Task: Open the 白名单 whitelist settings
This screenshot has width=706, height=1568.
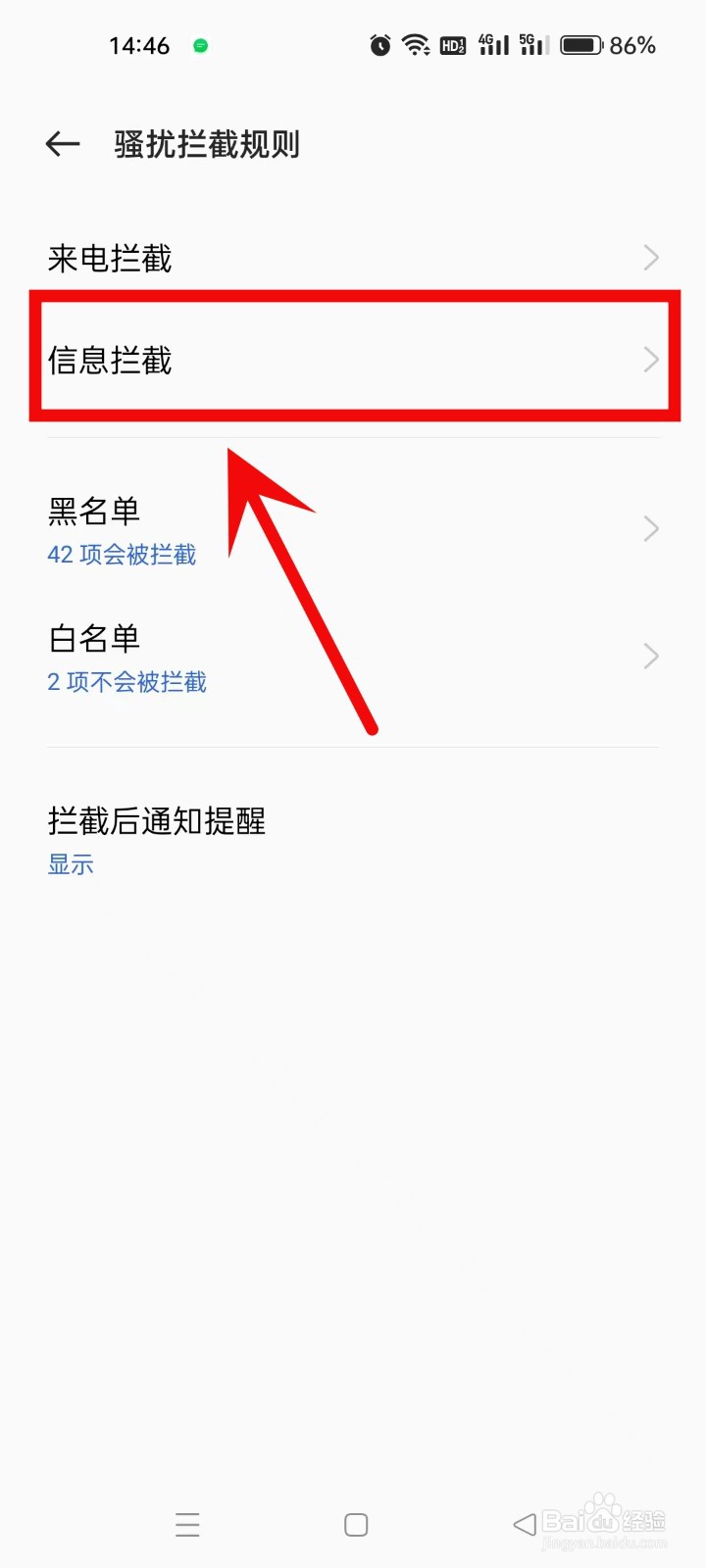Action: pyautogui.click(x=353, y=655)
